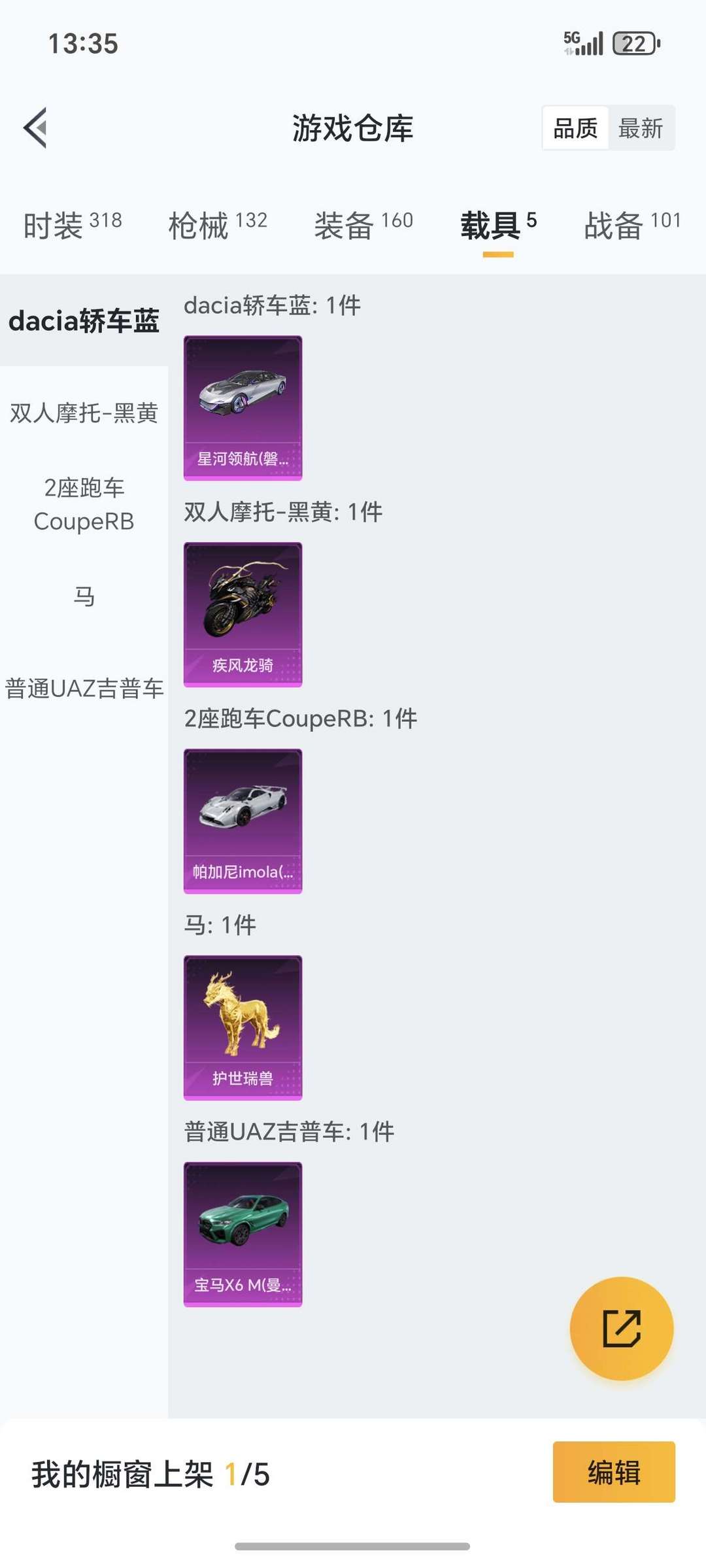Viewport: 706px width, 1568px height.
Task: Jump to 普通UAZ吉普车 in the side list
Action: pos(84,689)
